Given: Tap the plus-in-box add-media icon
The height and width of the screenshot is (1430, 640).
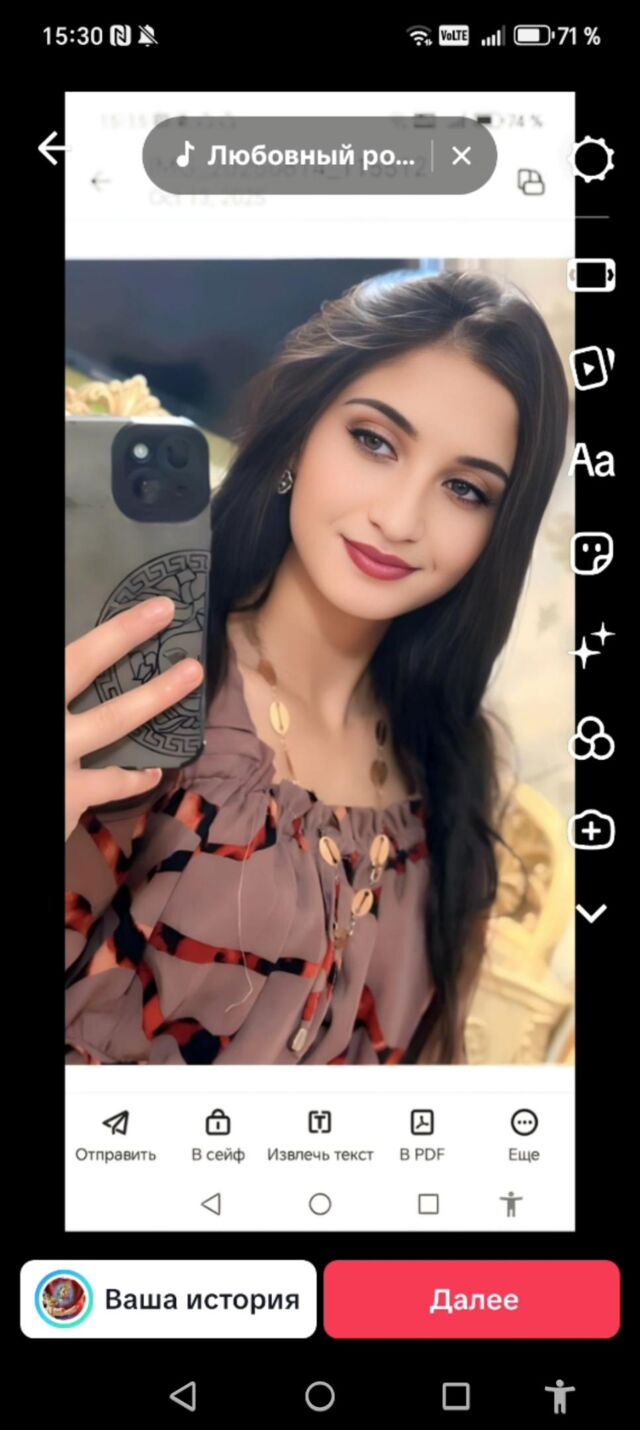Looking at the screenshot, I should (591, 830).
